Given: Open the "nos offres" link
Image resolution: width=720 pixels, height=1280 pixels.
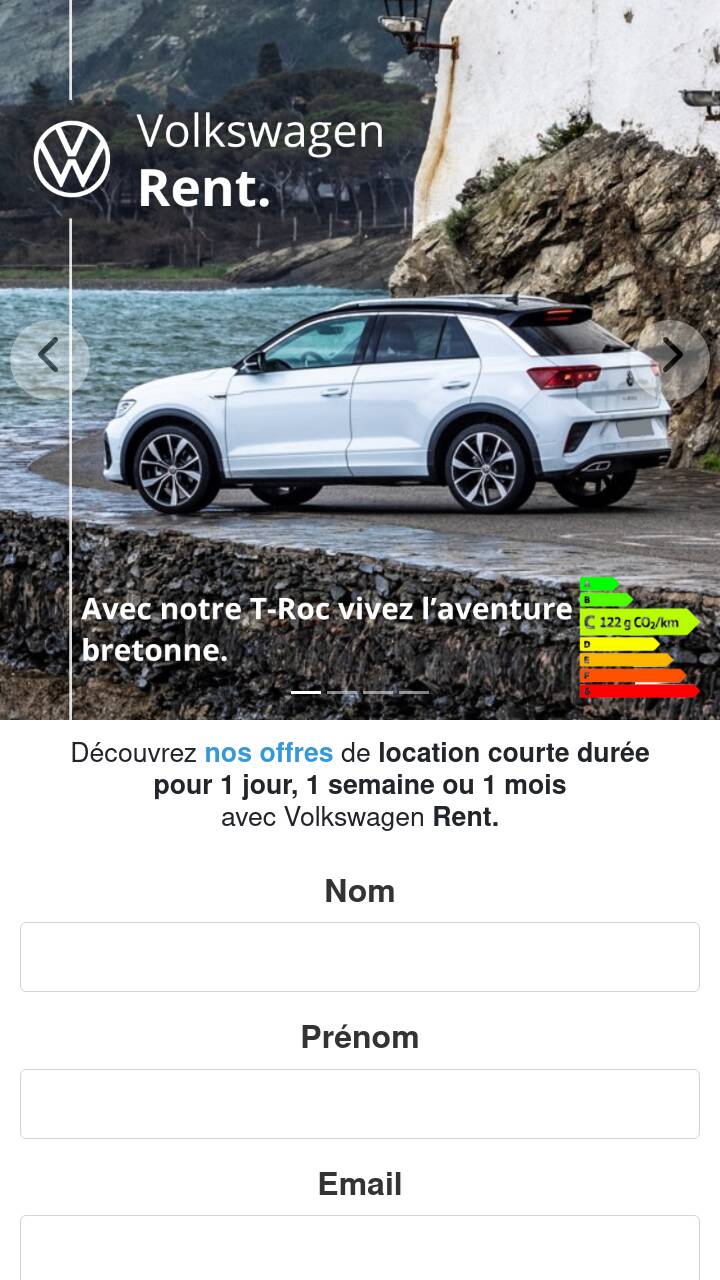Looking at the screenshot, I should [269, 753].
